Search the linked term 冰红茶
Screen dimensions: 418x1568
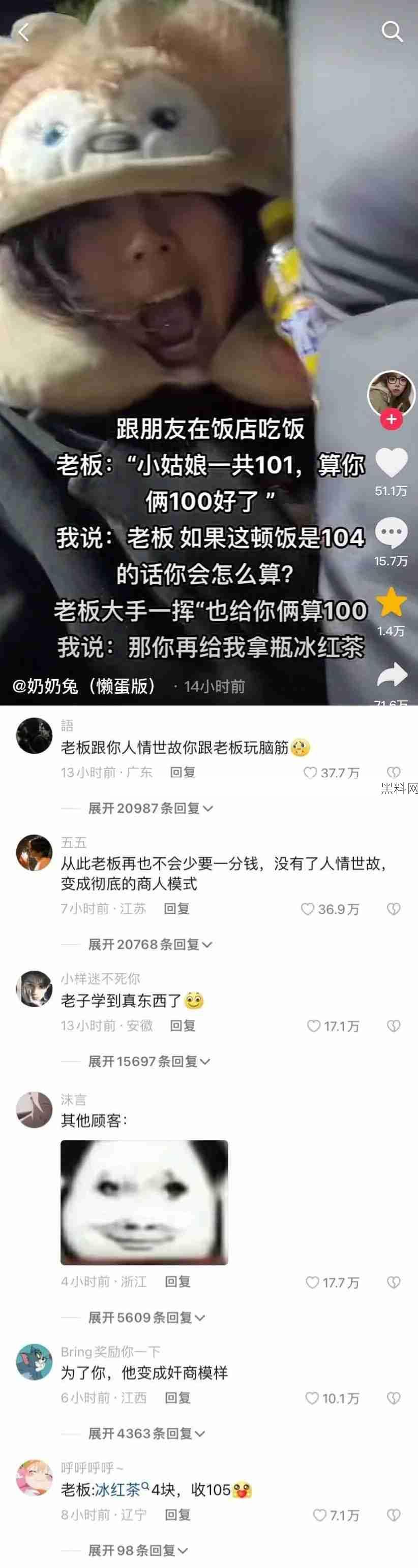coord(119,1489)
